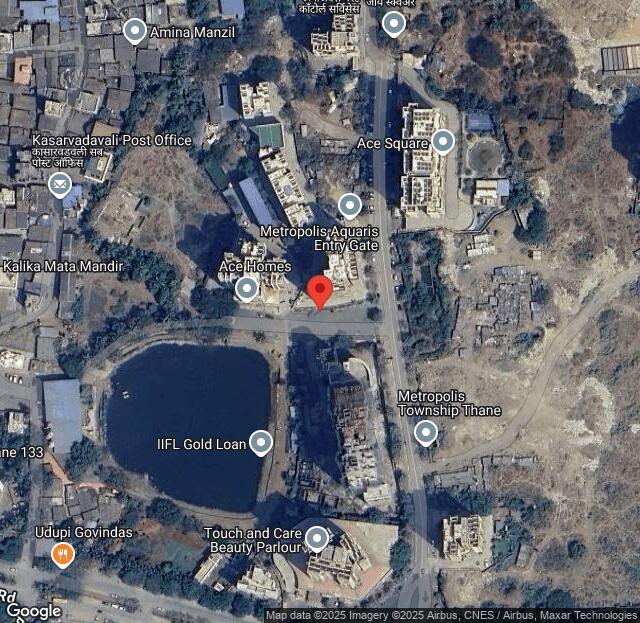Open the Kasarvadavali Post Office marker
This screenshot has height=623, width=640.
60,183
